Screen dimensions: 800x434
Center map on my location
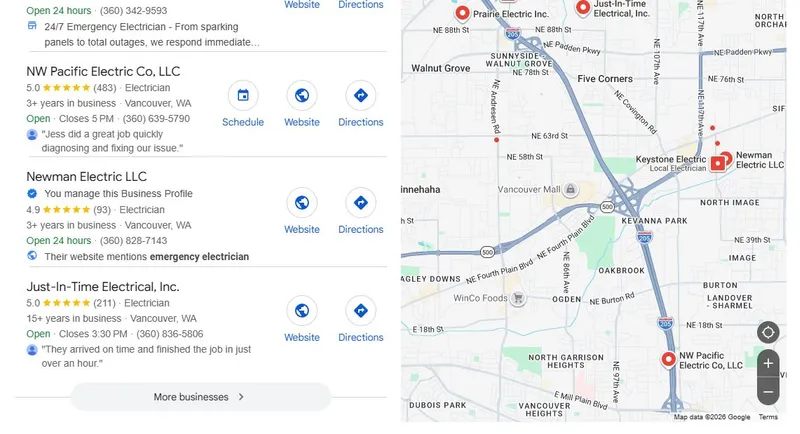point(767,333)
